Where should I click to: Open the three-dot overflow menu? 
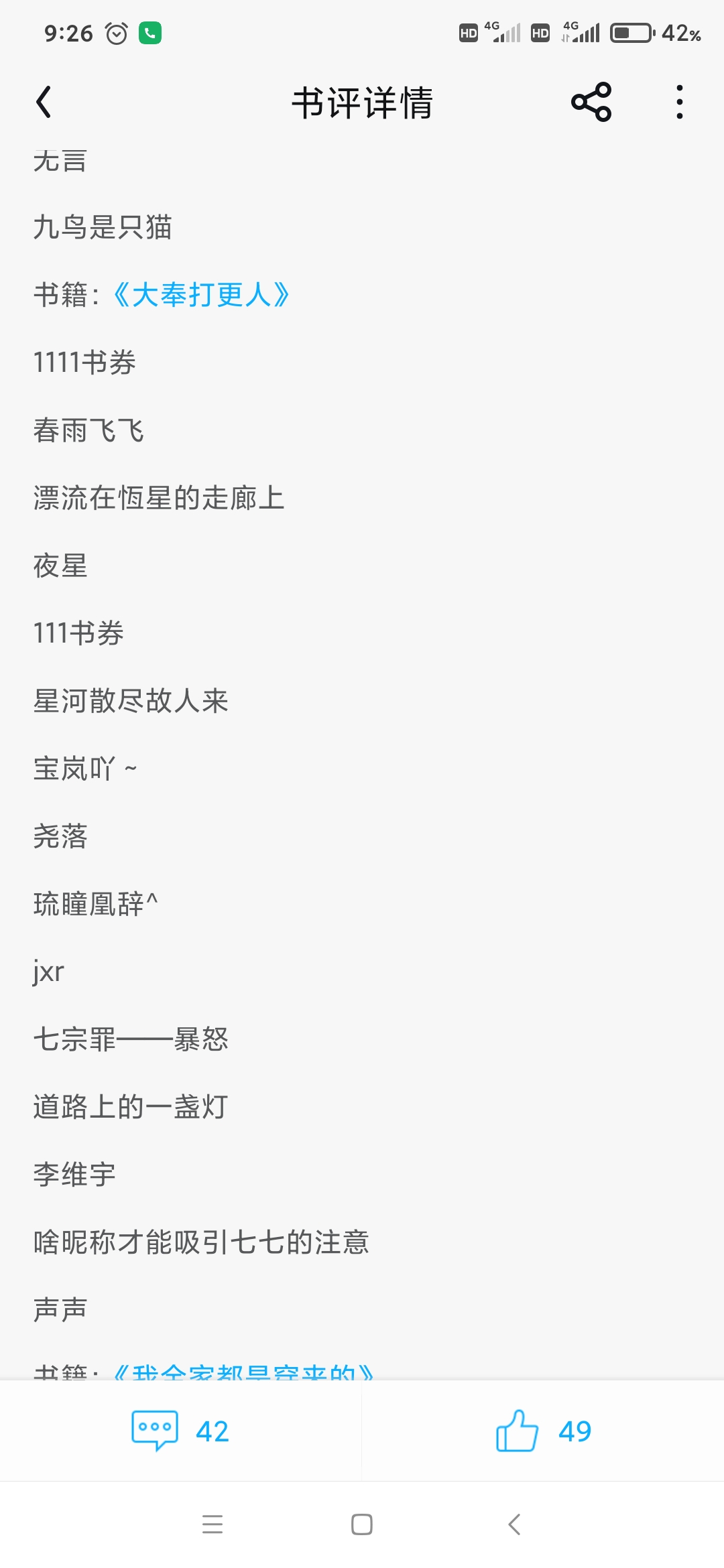click(x=679, y=103)
